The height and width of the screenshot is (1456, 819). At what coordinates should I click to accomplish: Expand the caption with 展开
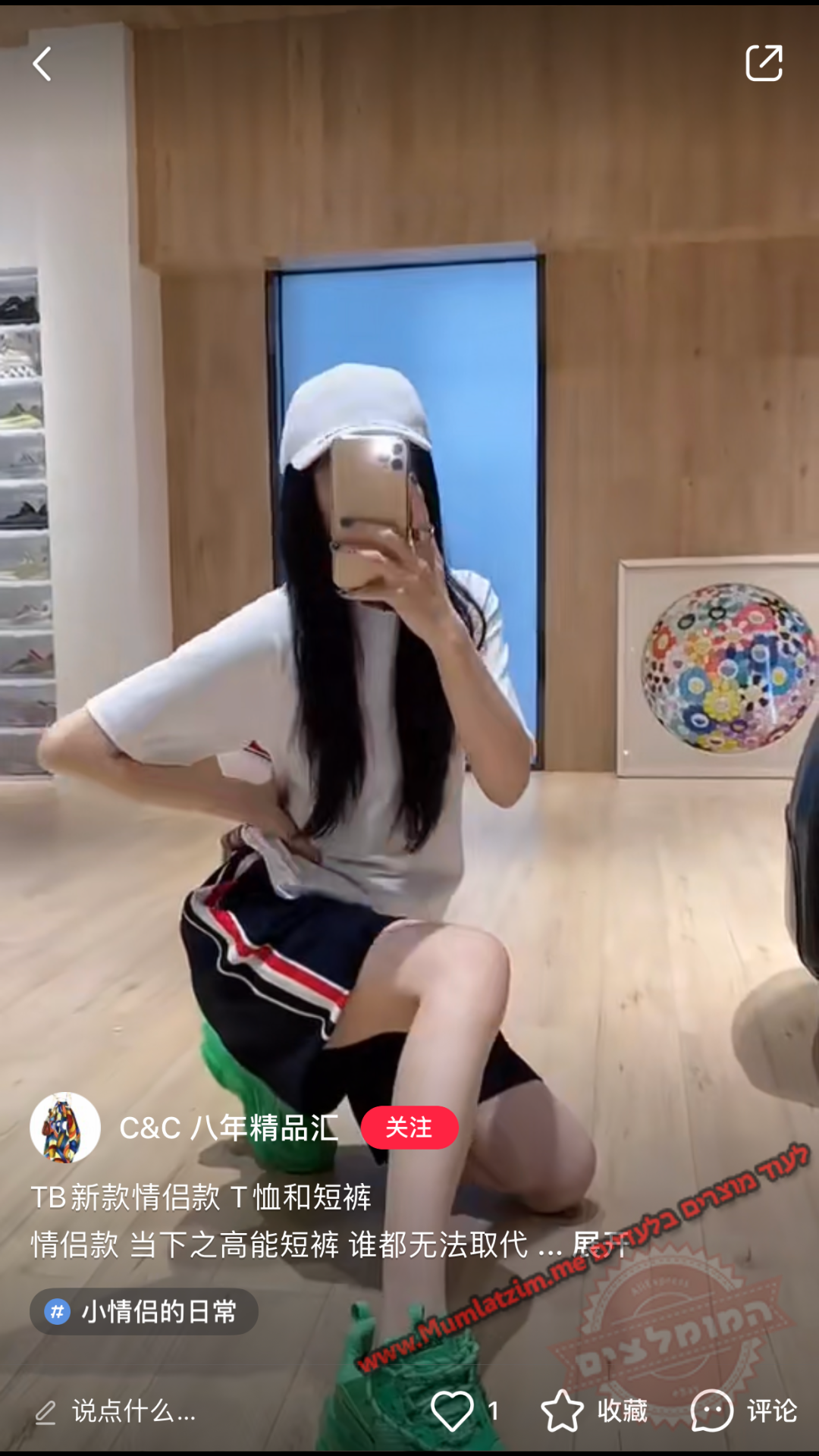point(601,1244)
